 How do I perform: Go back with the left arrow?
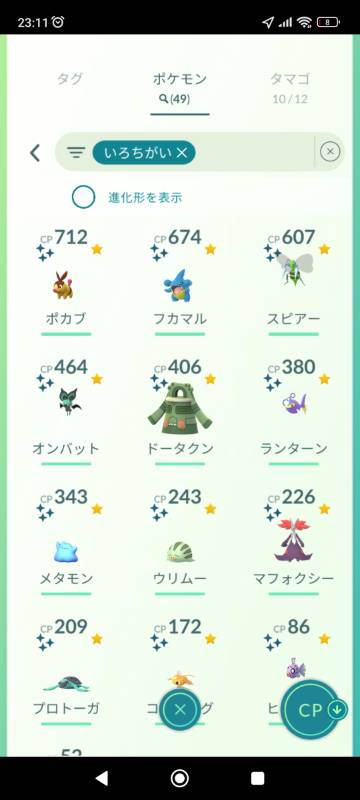(x=35, y=153)
